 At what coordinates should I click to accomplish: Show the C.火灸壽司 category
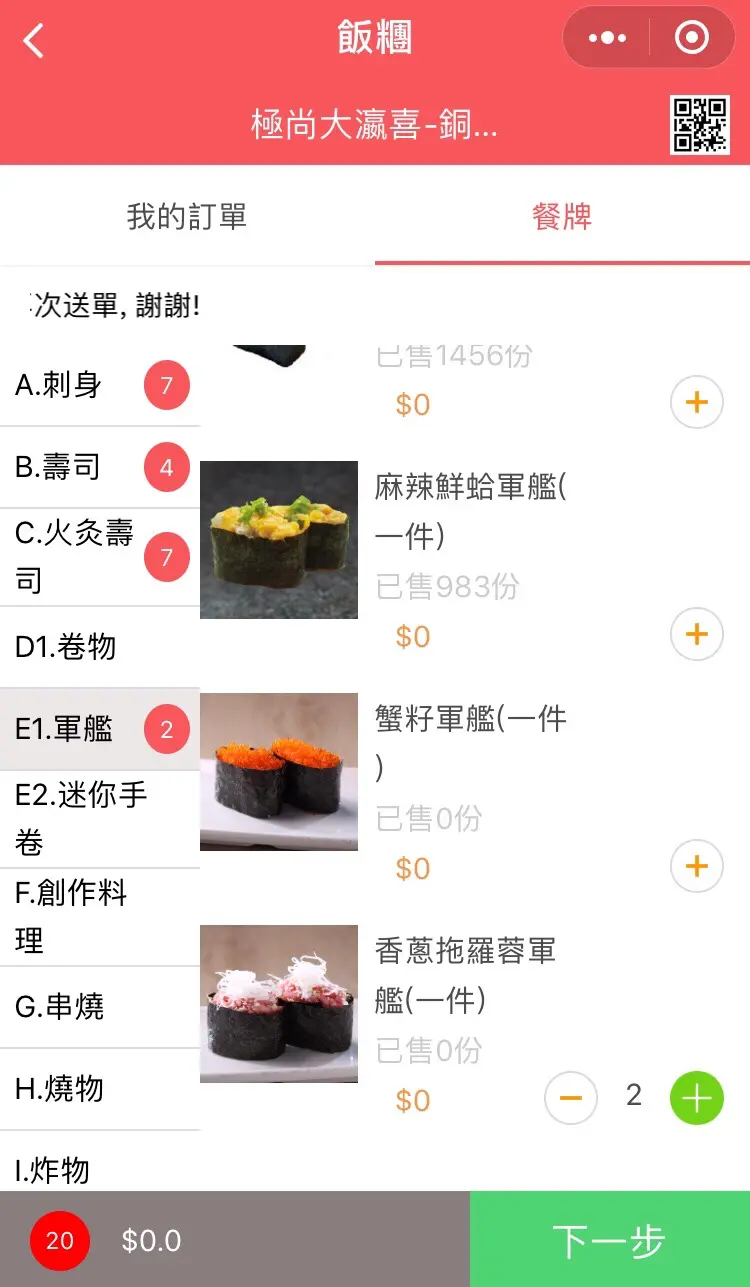(100, 556)
